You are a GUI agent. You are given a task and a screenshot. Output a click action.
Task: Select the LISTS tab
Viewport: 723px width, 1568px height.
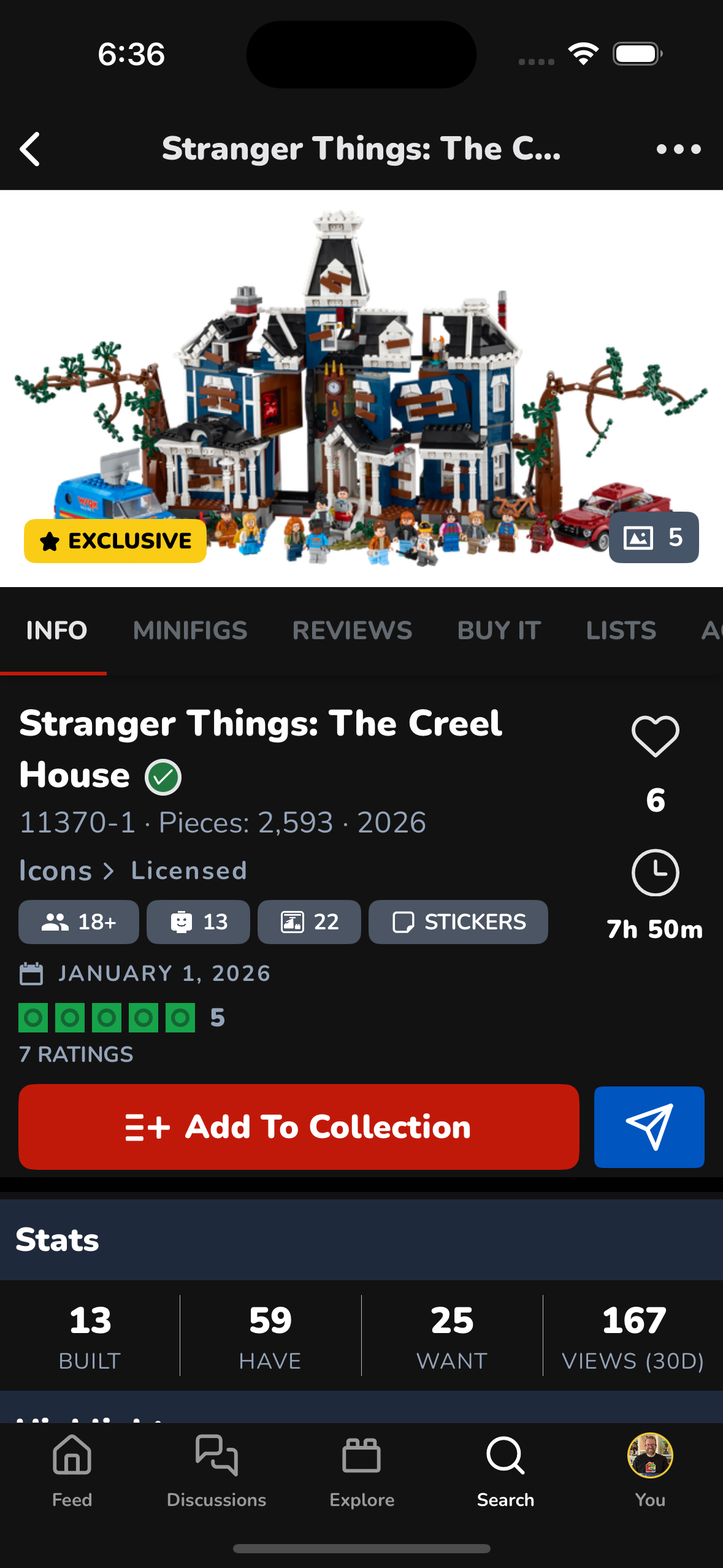[x=621, y=631]
